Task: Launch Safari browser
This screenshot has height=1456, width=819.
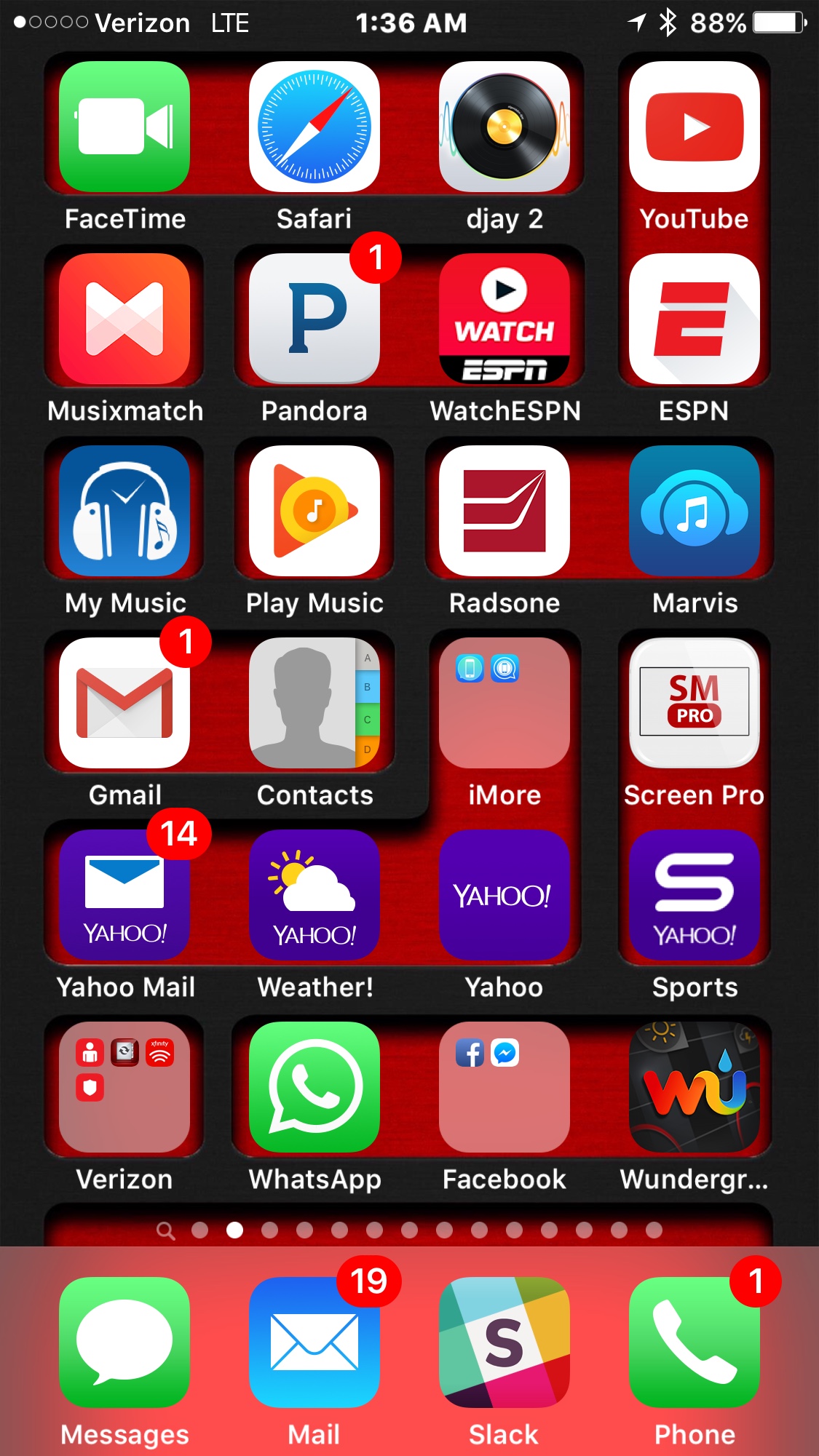Action: [314, 127]
